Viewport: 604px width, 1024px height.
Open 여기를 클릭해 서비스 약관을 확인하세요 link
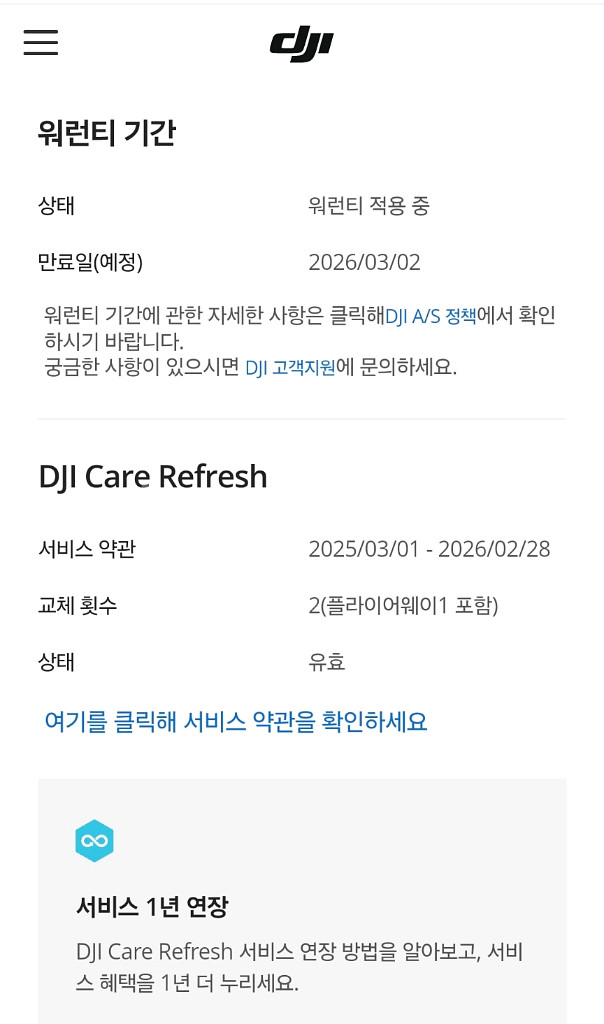(236, 721)
